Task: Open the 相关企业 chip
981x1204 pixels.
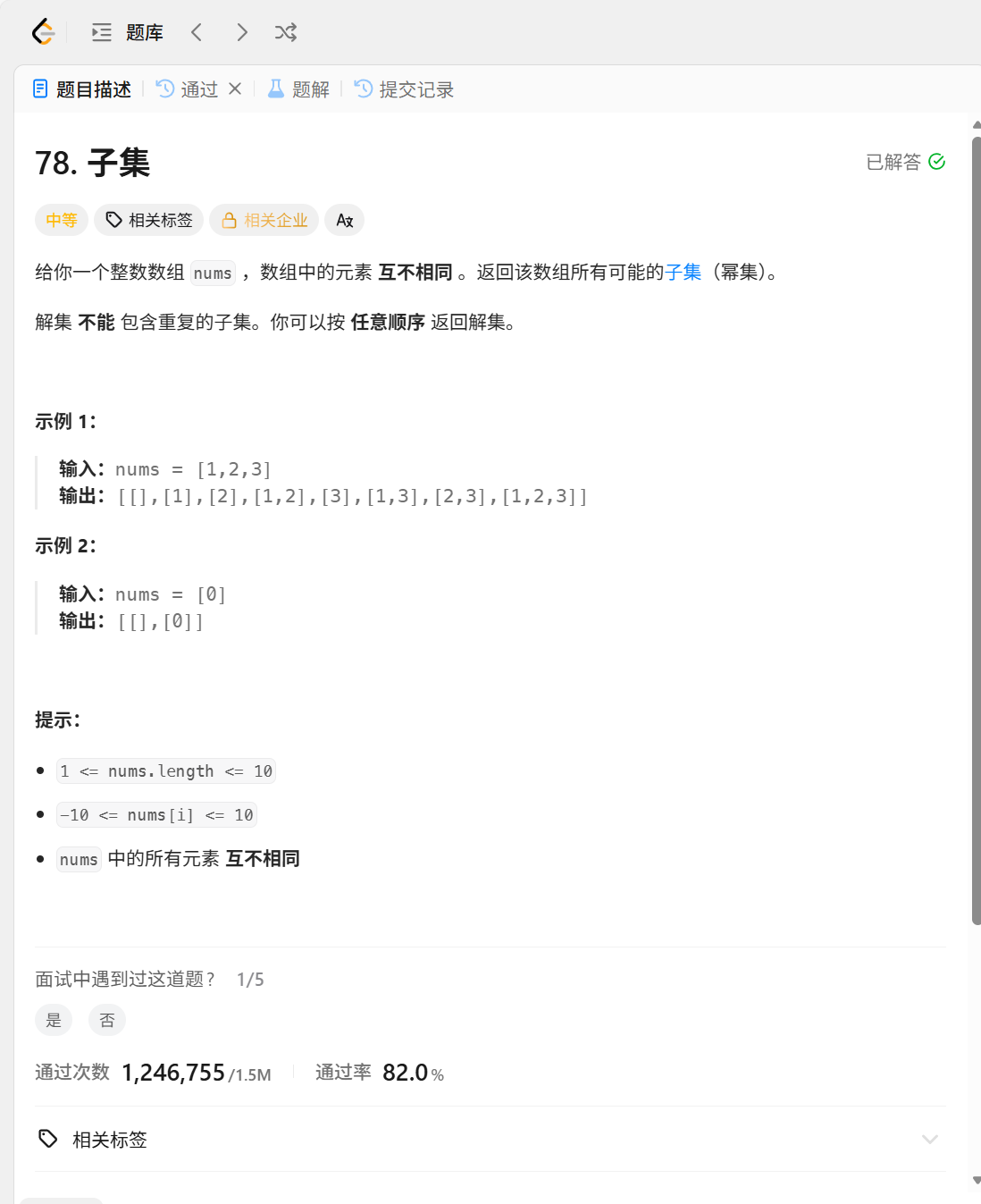Action: pos(264,220)
